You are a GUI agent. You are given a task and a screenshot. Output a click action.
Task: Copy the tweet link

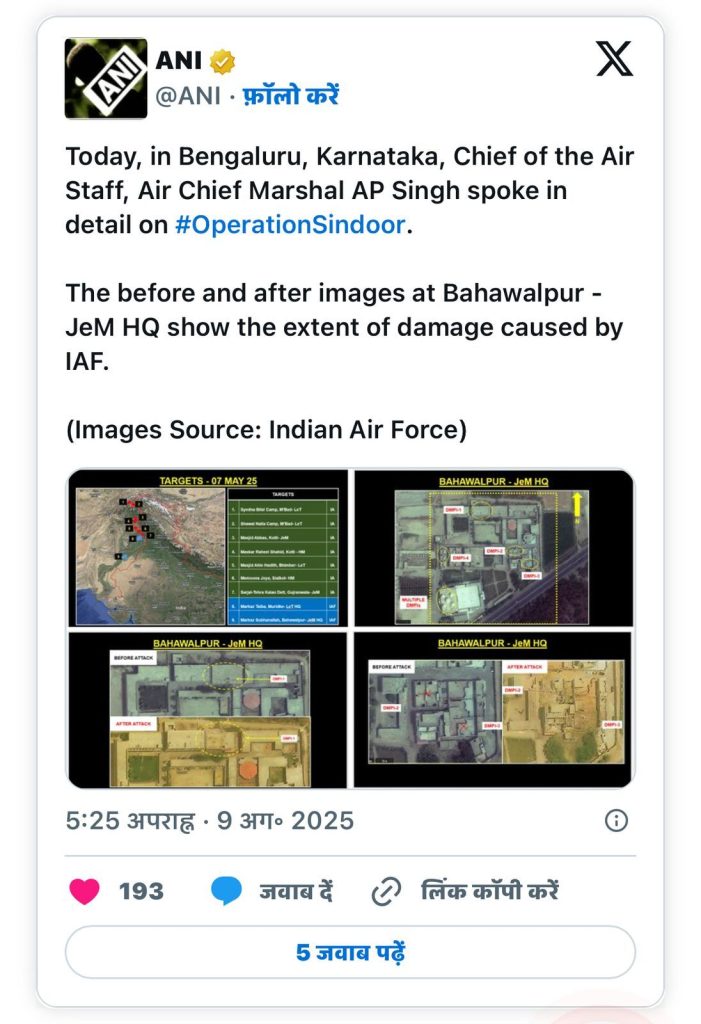pyautogui.click(x=465, y=891)
